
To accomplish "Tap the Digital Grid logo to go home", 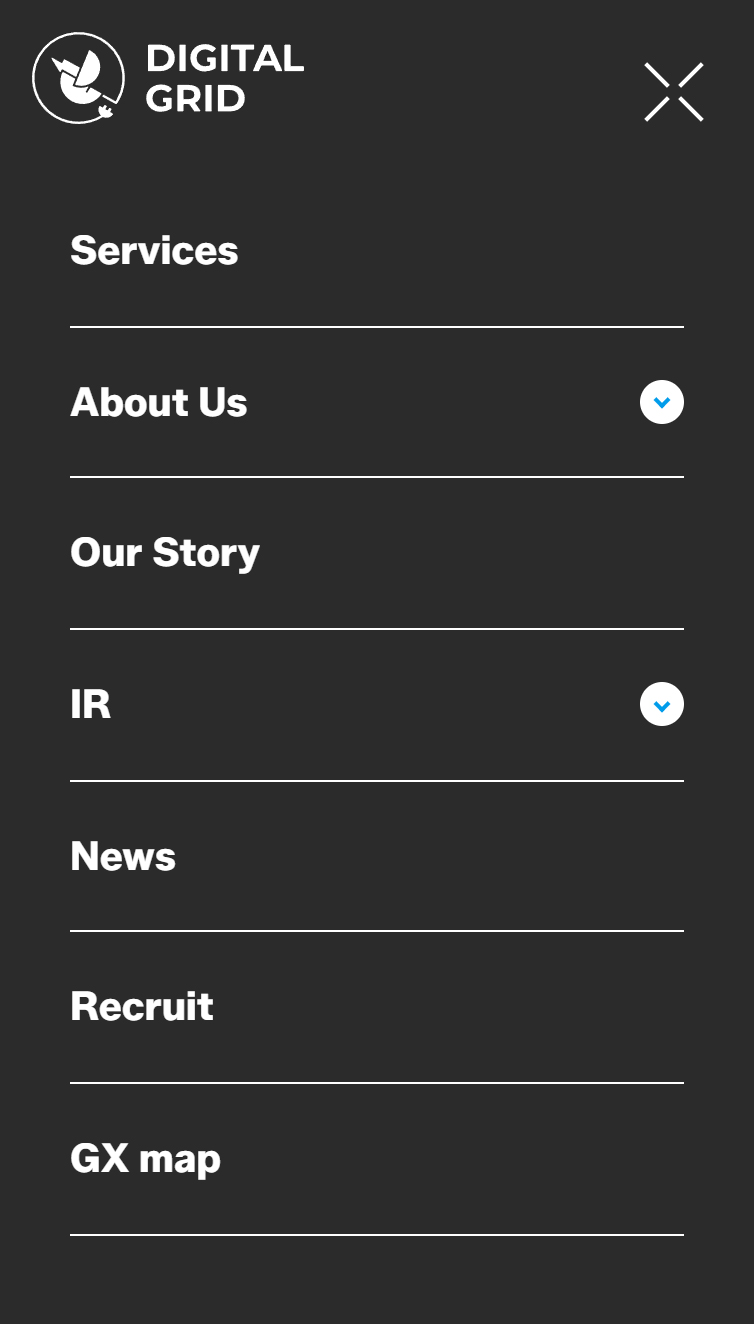I will [x=168, y=78].
